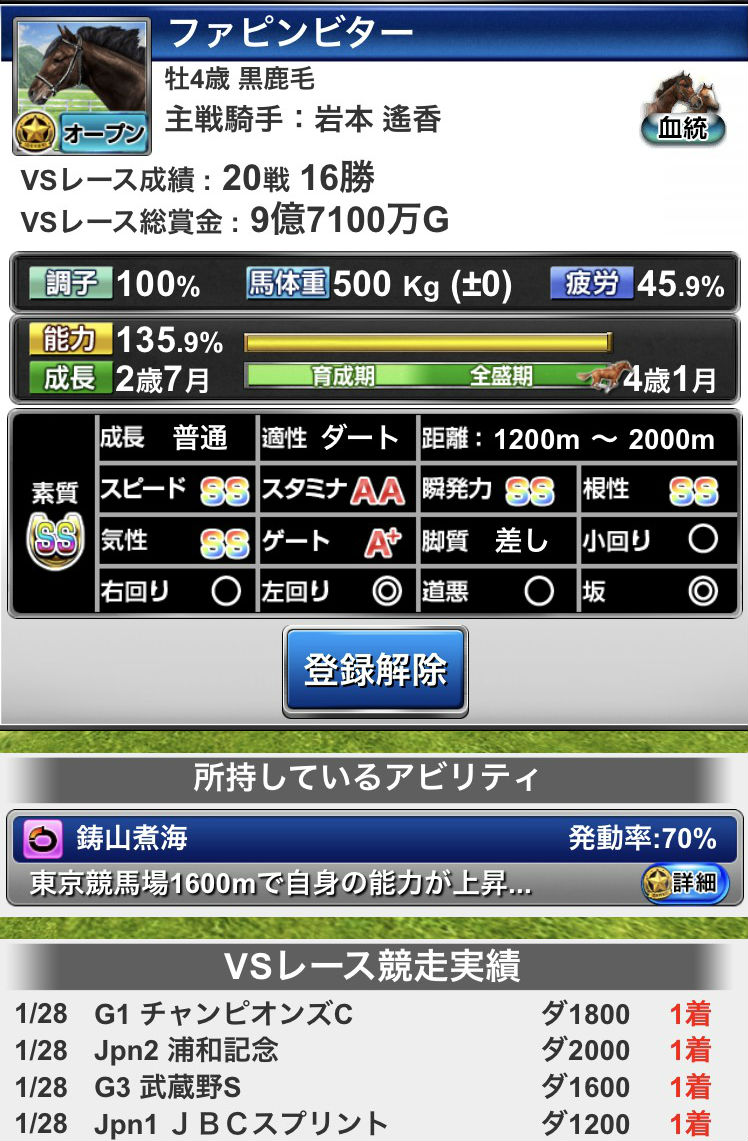Open 詳細 for the 鋳山煮海 ability
The image size is (748, 1141).
point(685,883)
